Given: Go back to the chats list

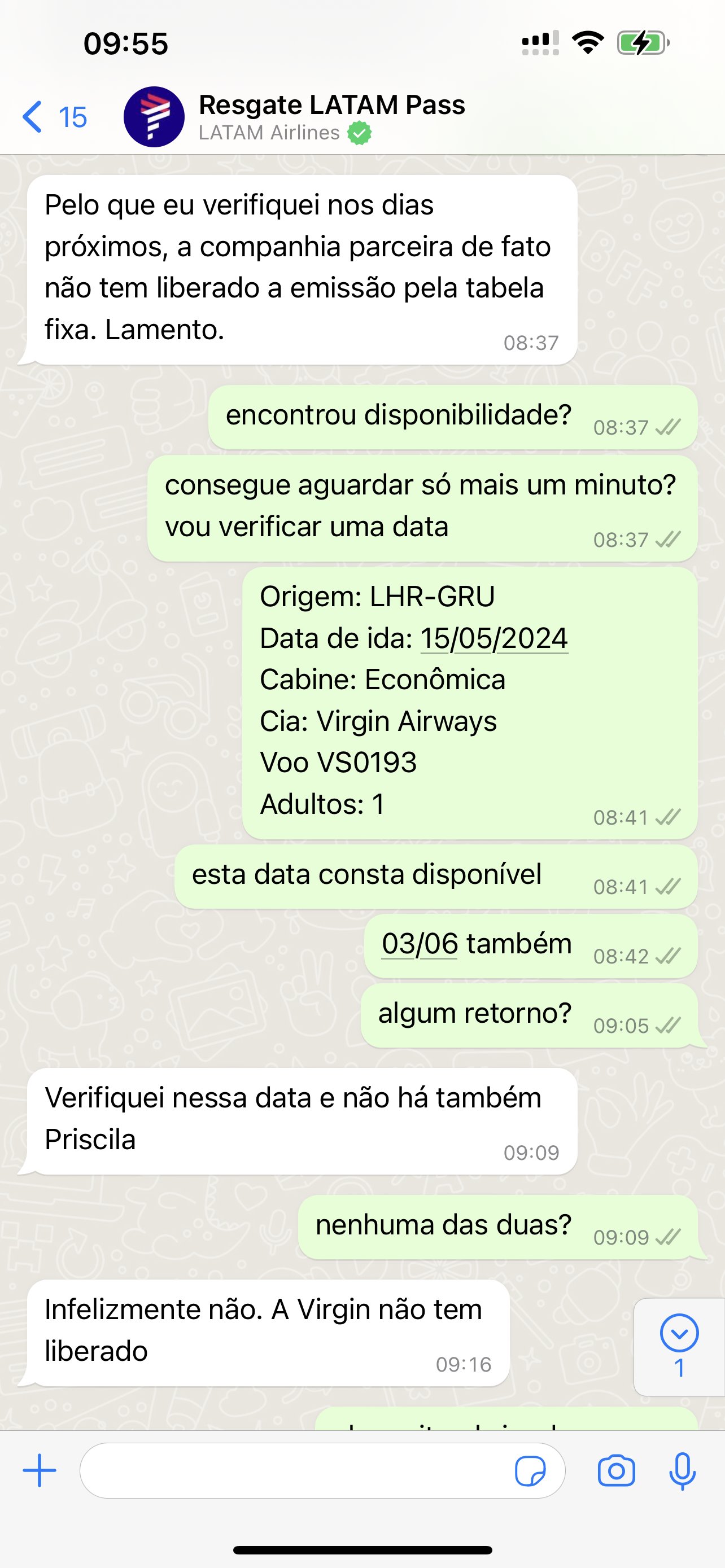Looking at the screenshot, I should [54, 117].
